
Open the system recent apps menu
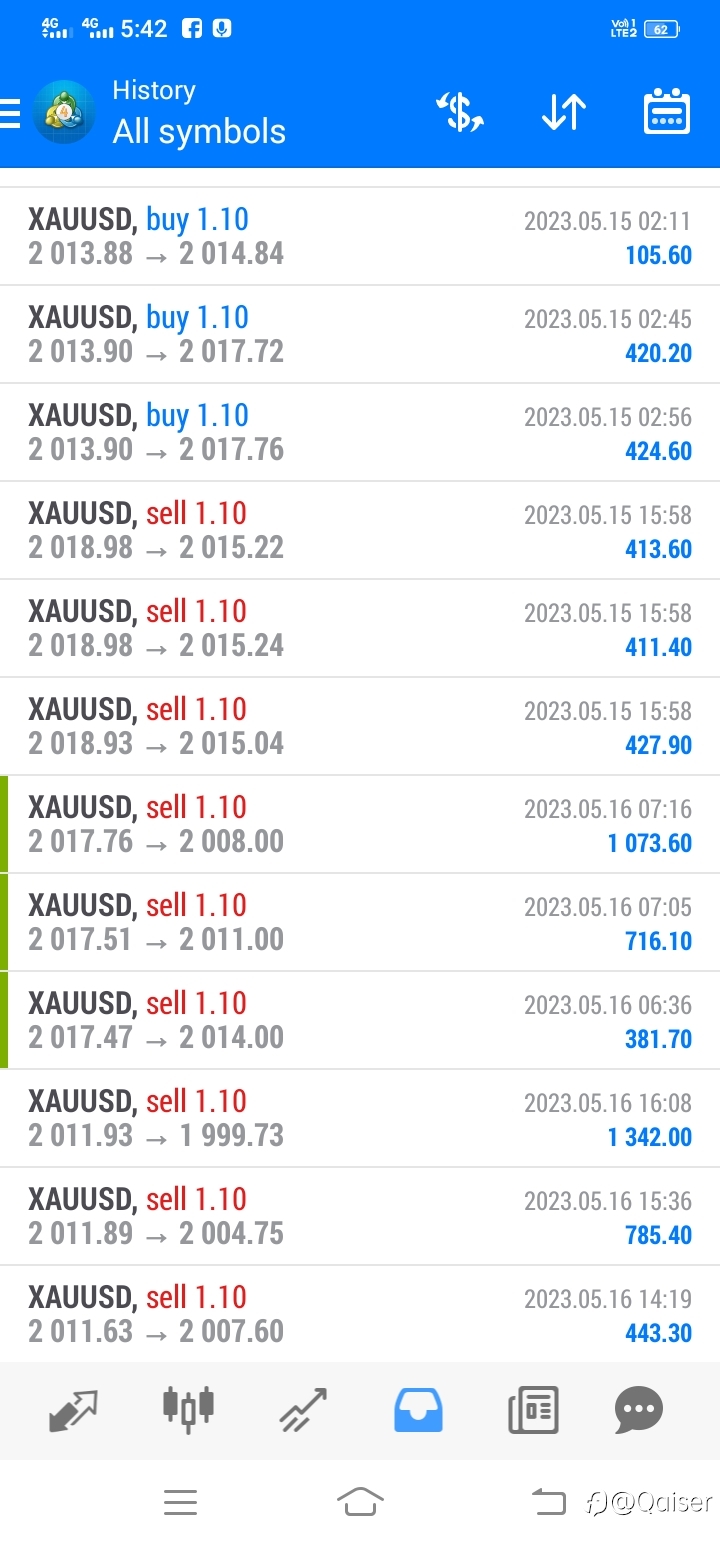click(x=181, y=1502)
